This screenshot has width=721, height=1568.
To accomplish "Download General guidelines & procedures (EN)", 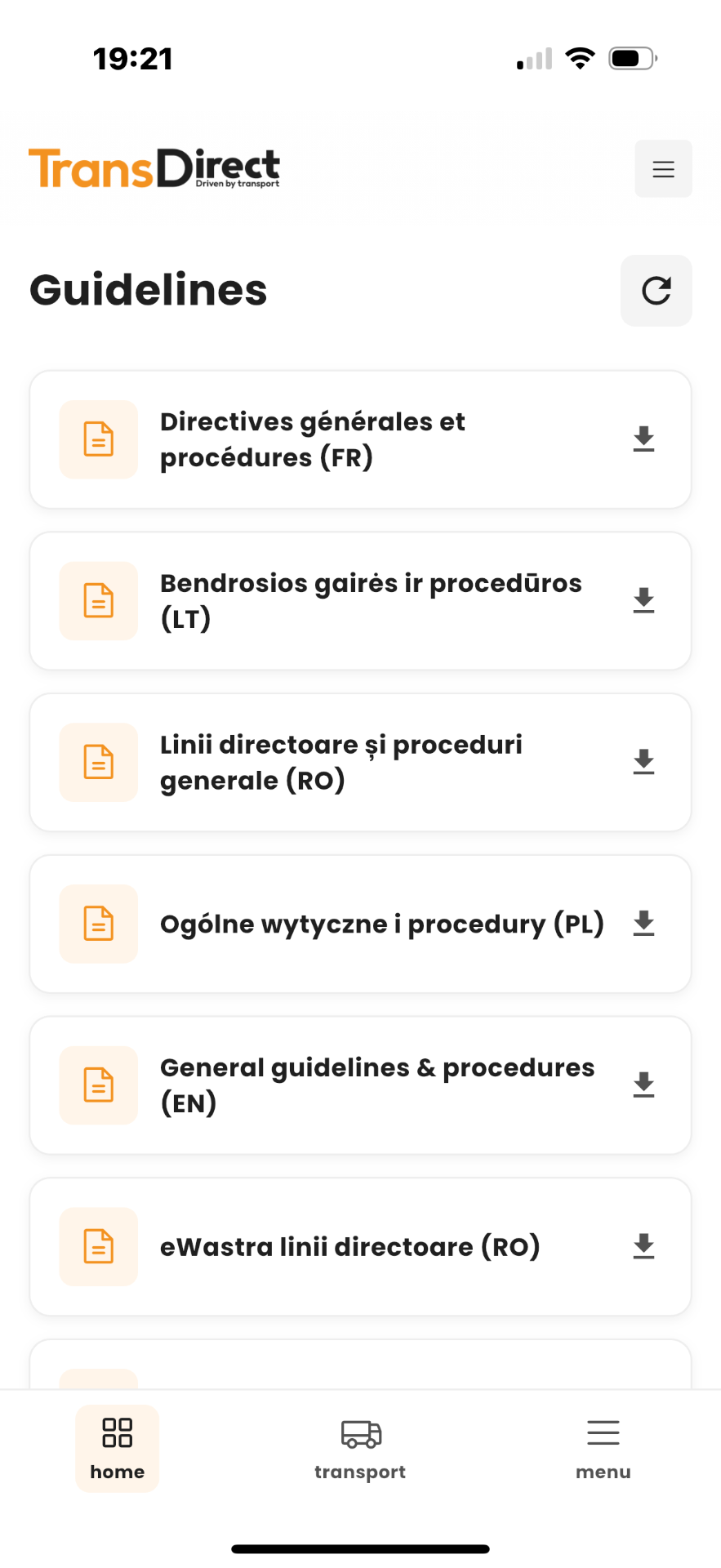I will click(x=643, y=1085).
